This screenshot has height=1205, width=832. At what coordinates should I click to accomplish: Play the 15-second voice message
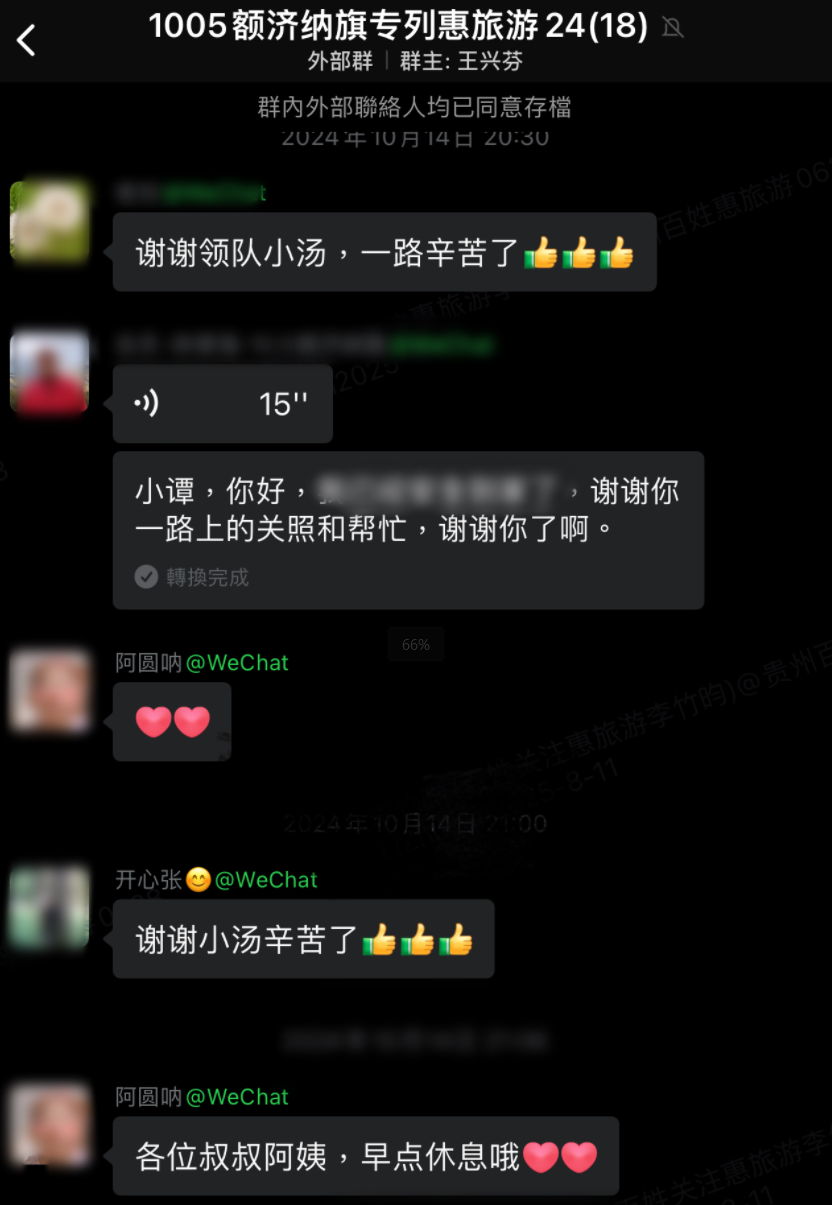(222, 404)
